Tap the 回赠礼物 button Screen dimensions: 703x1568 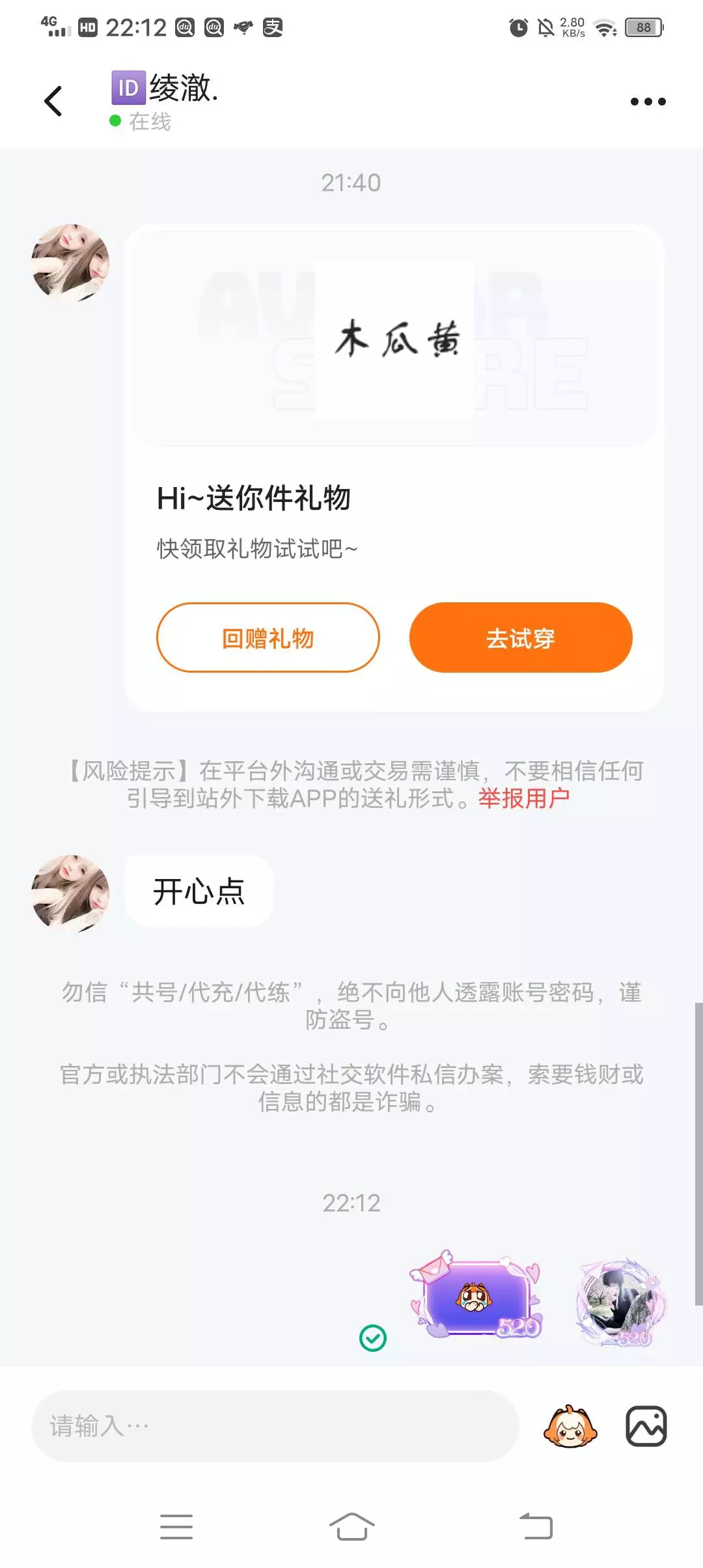pos(268,637)
